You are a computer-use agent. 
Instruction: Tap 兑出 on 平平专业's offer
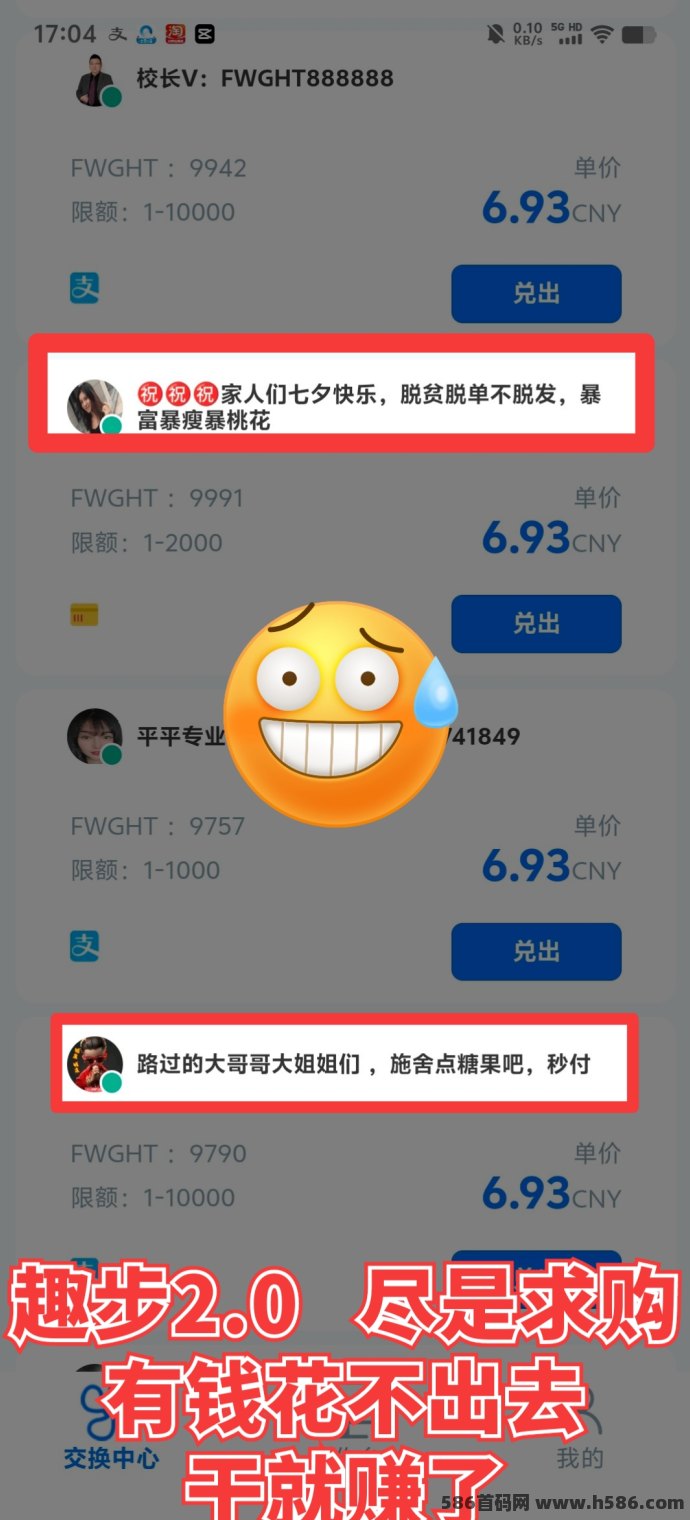pyautogui.click(x=536, y=951)
